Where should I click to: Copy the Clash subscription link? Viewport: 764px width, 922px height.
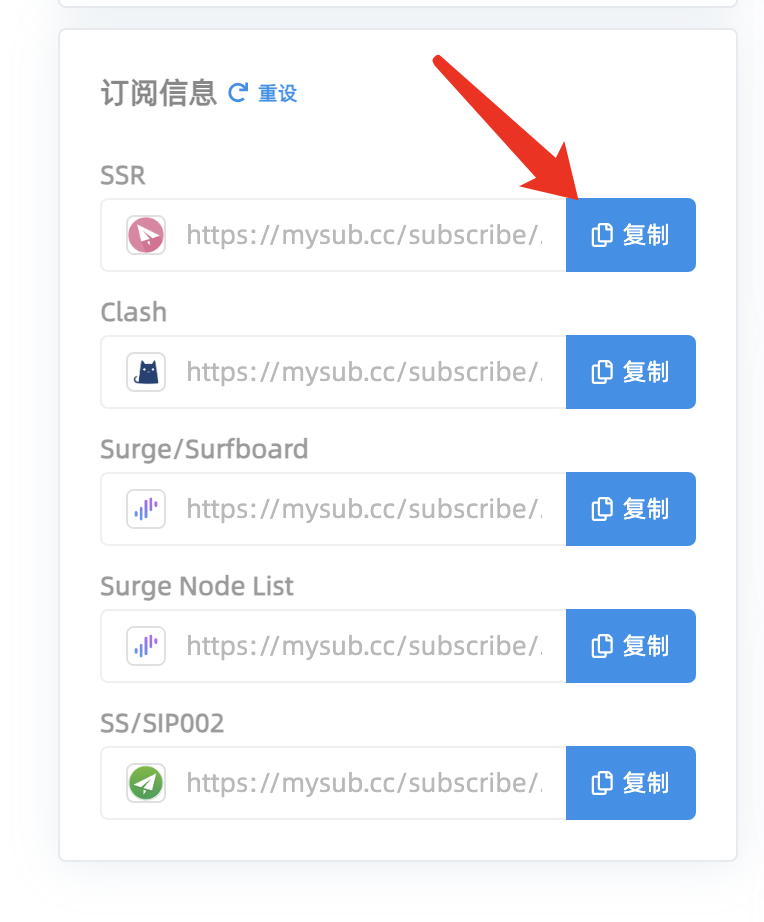(x=630, y=372)
